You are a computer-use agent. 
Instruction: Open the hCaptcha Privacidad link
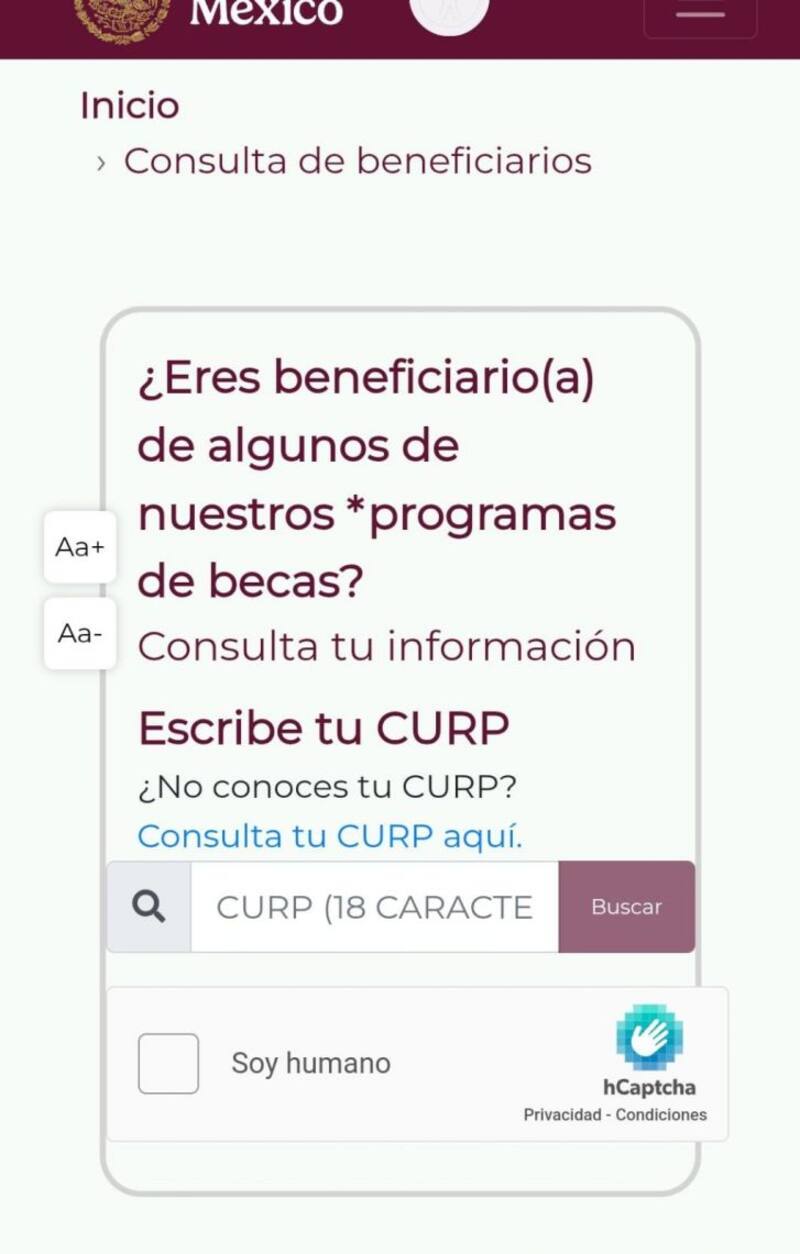tap(562, 1114)
